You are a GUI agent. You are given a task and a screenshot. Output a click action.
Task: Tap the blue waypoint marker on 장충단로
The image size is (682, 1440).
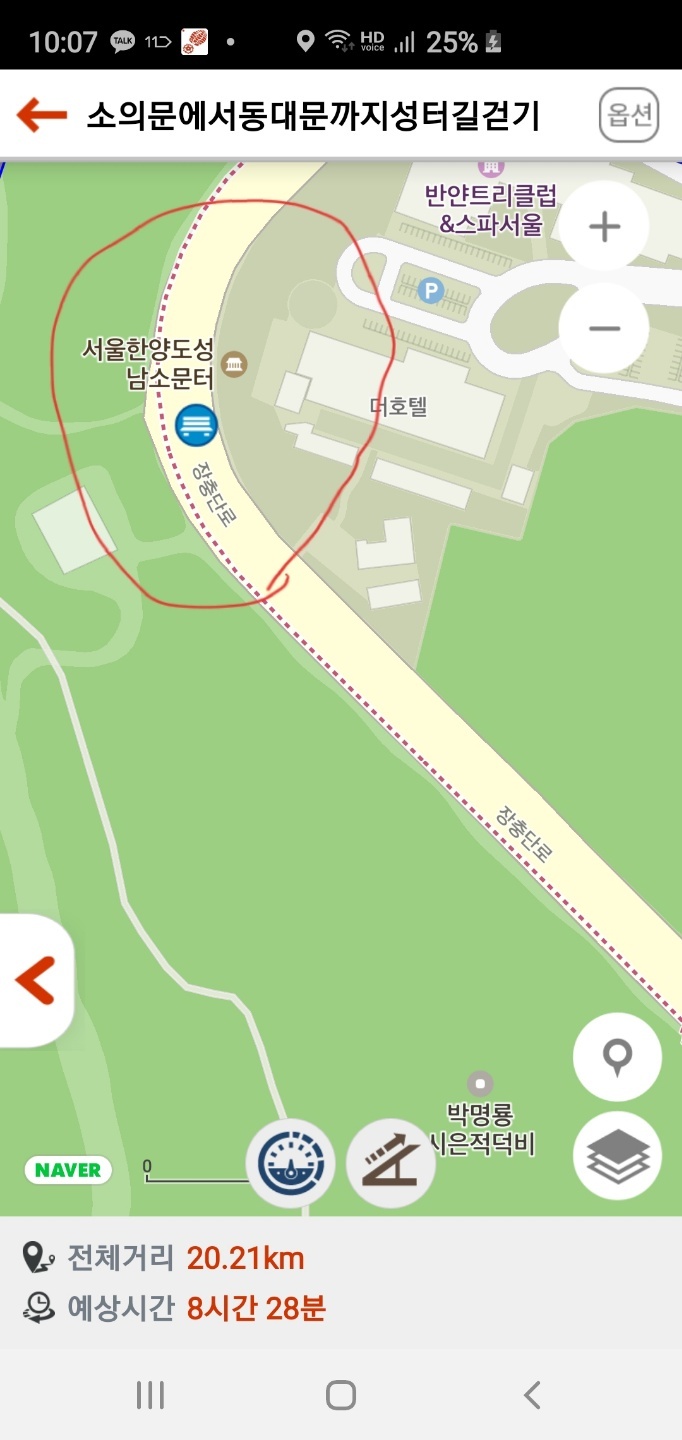196,425
